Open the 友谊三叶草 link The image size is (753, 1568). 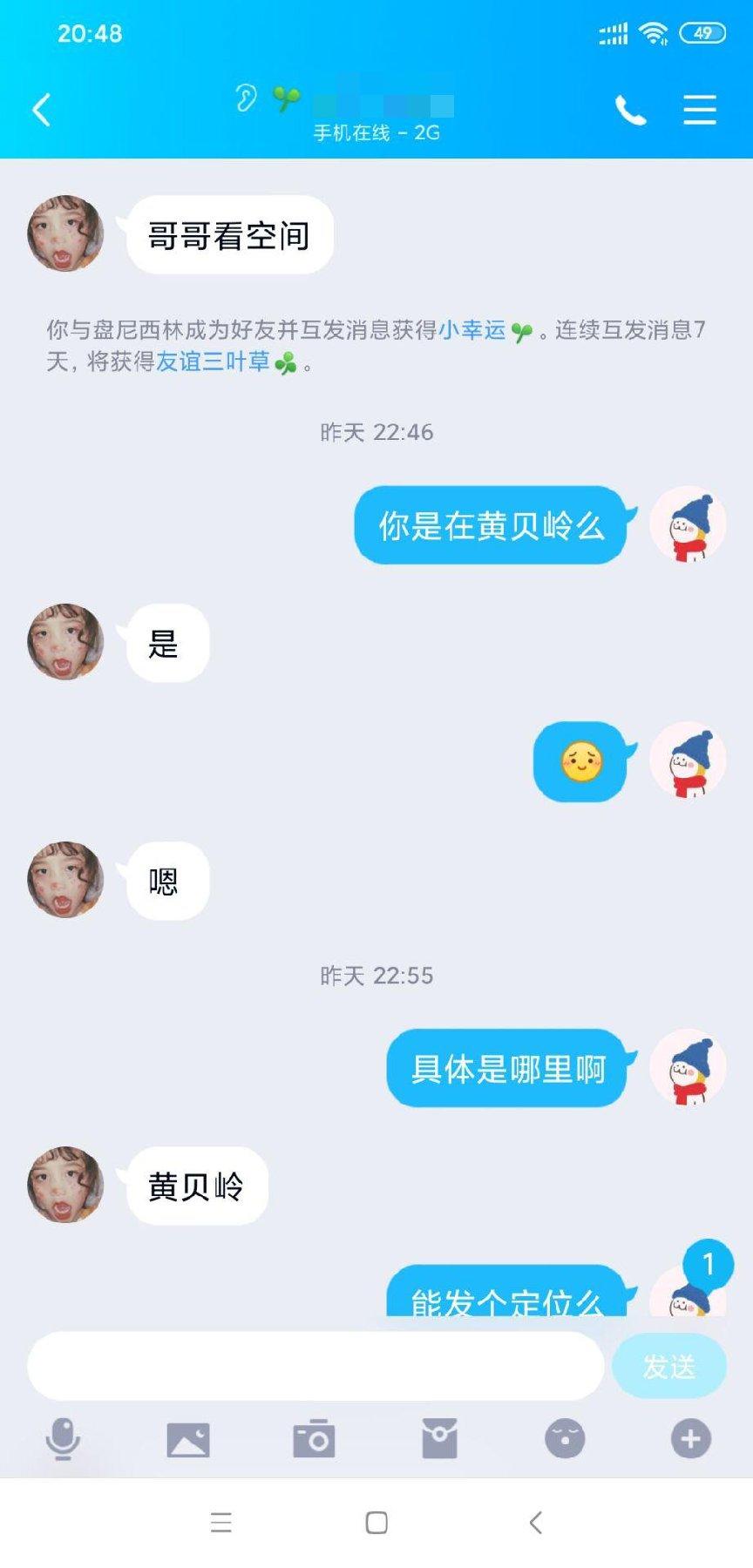pyautogui.click(x=213, y=362)
